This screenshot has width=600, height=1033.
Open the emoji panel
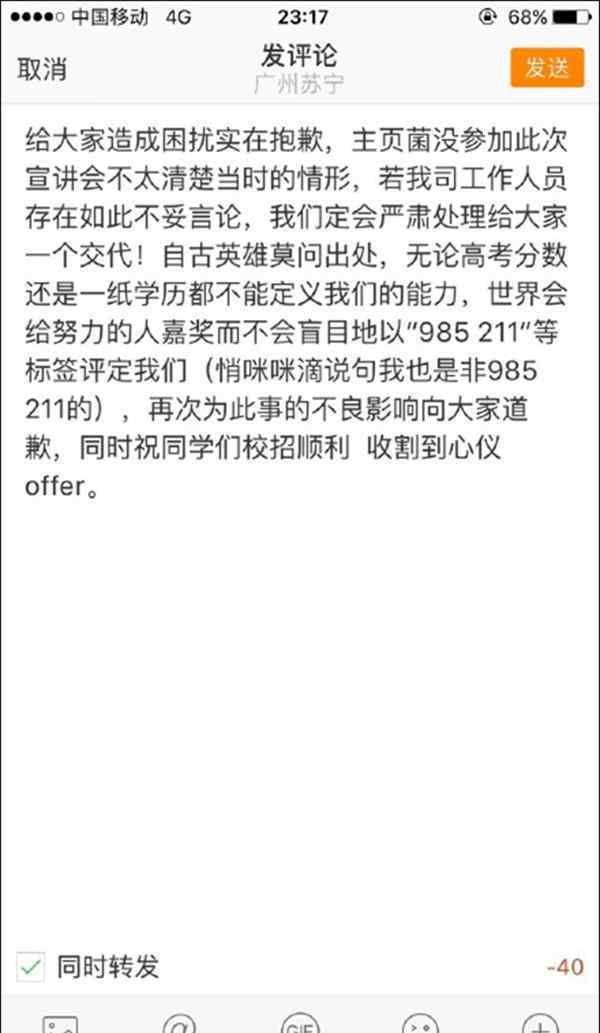point(420,1024)
